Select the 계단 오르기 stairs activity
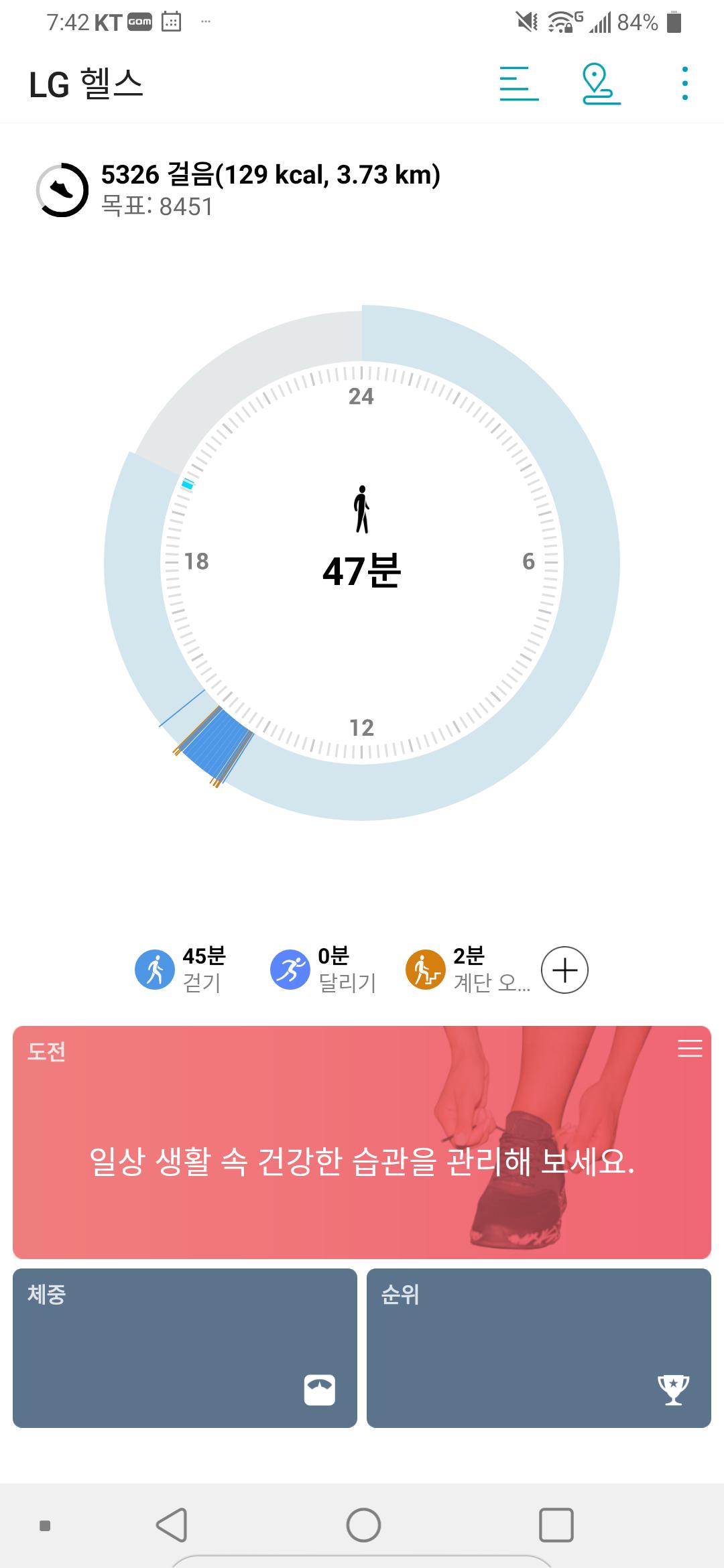 pyautogui.click(x=468, y=970)
